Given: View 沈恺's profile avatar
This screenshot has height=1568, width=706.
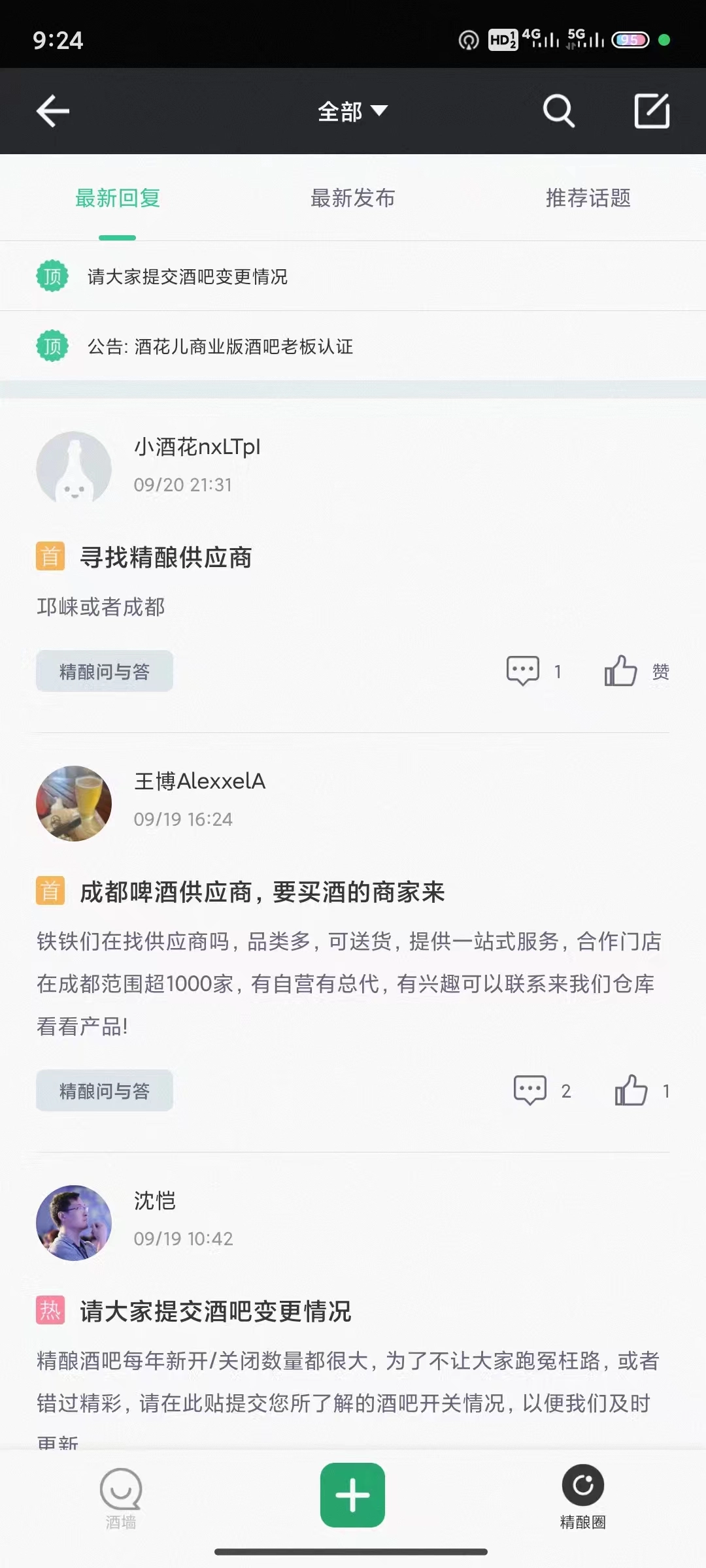Looking at the screenshot, I should [x=74, y=1222].
